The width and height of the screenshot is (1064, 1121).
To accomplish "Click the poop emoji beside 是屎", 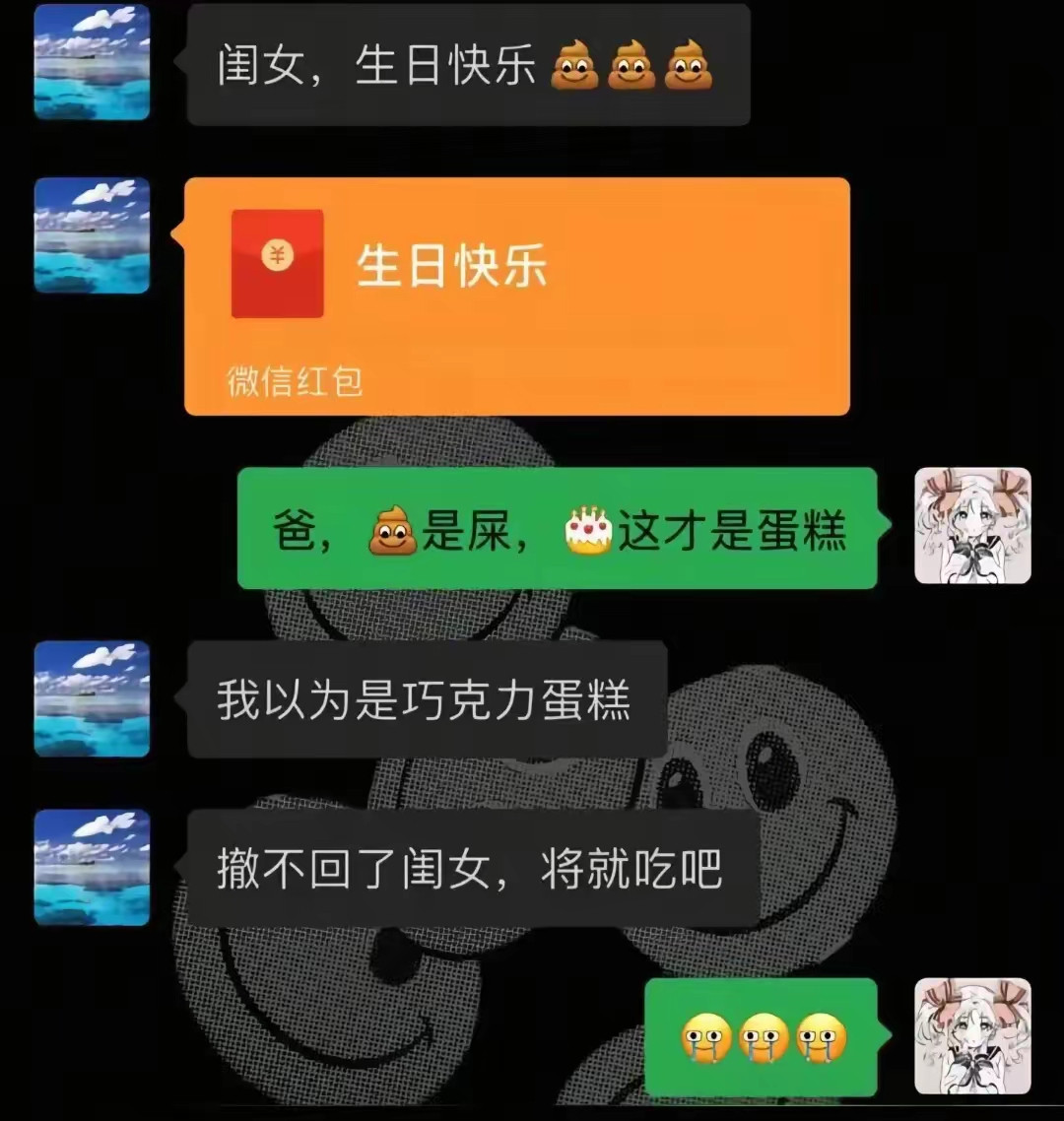I will point(388,529).
